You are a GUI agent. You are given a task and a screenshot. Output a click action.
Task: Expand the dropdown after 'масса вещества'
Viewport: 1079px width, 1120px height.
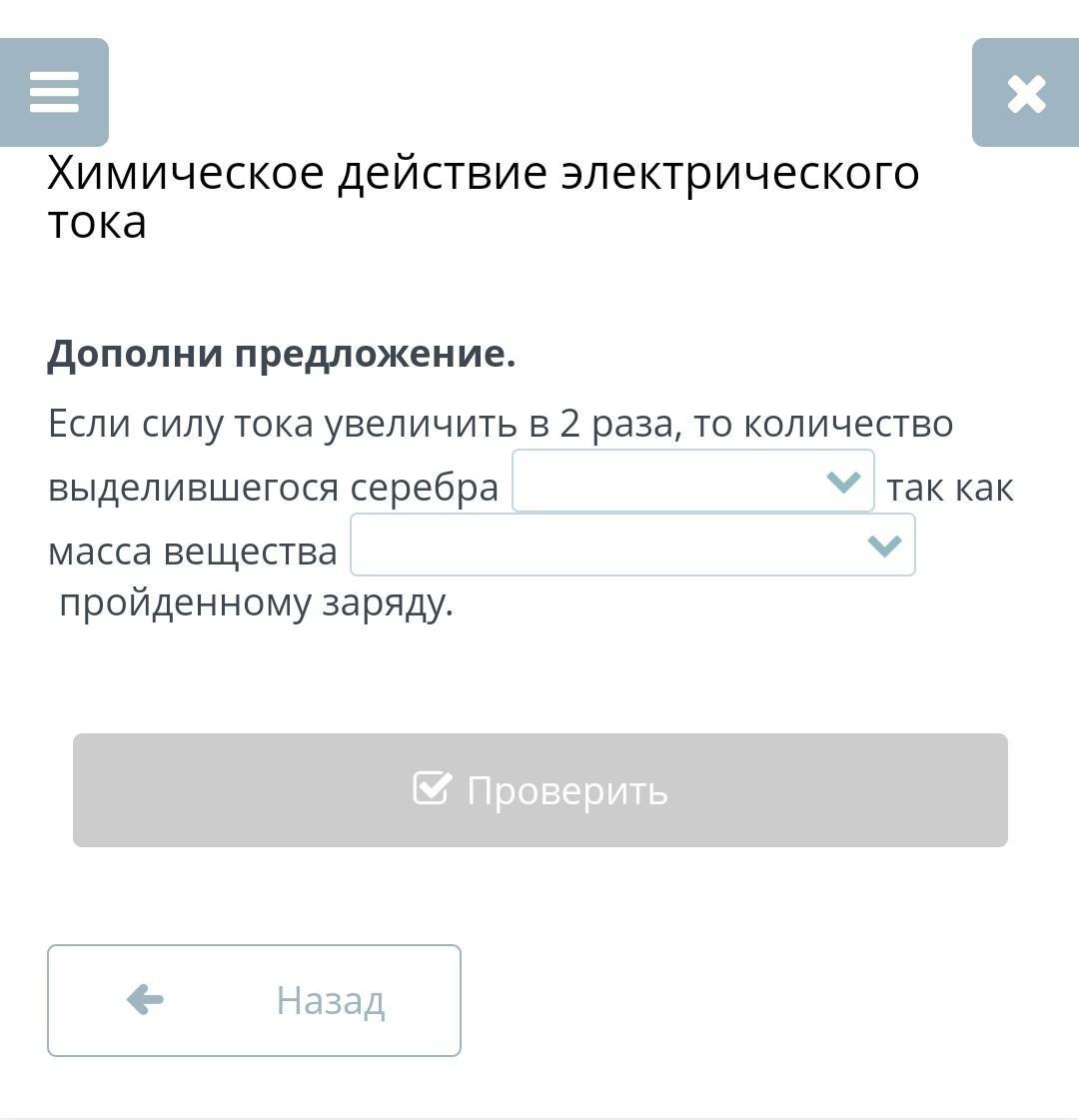[632, 546]
